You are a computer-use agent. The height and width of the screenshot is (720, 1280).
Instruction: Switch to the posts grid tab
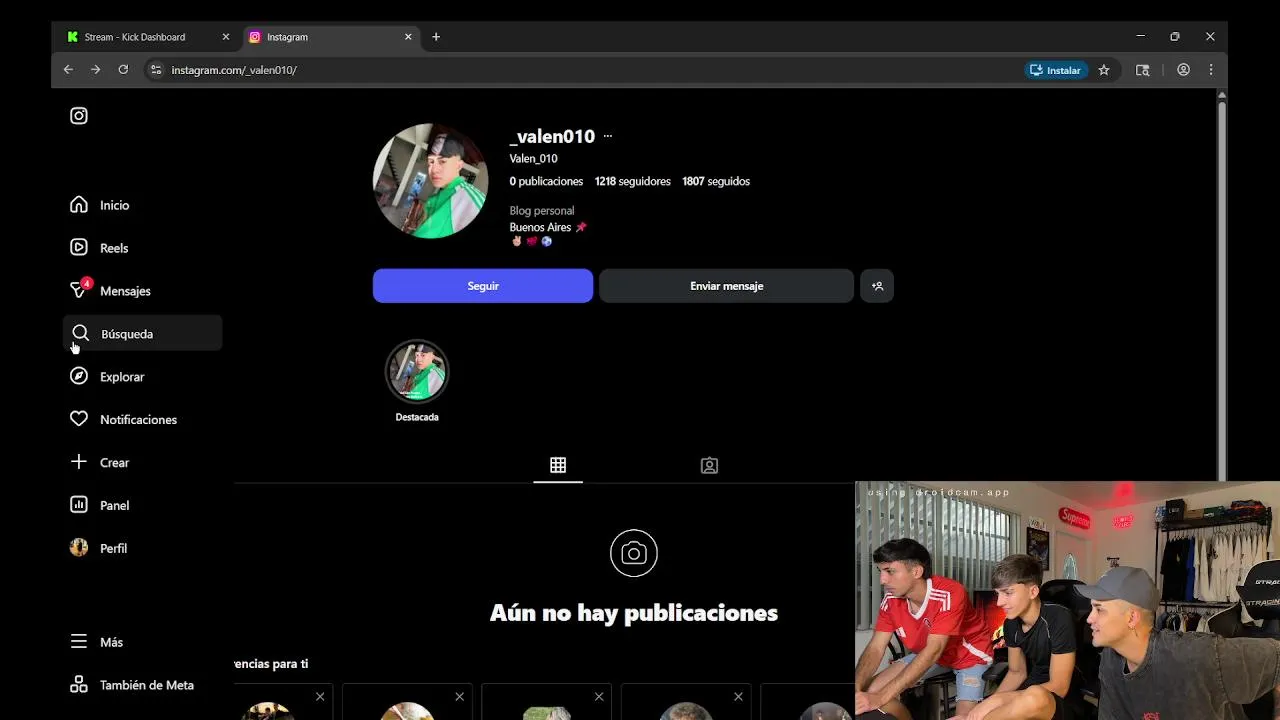click(558, 465)
